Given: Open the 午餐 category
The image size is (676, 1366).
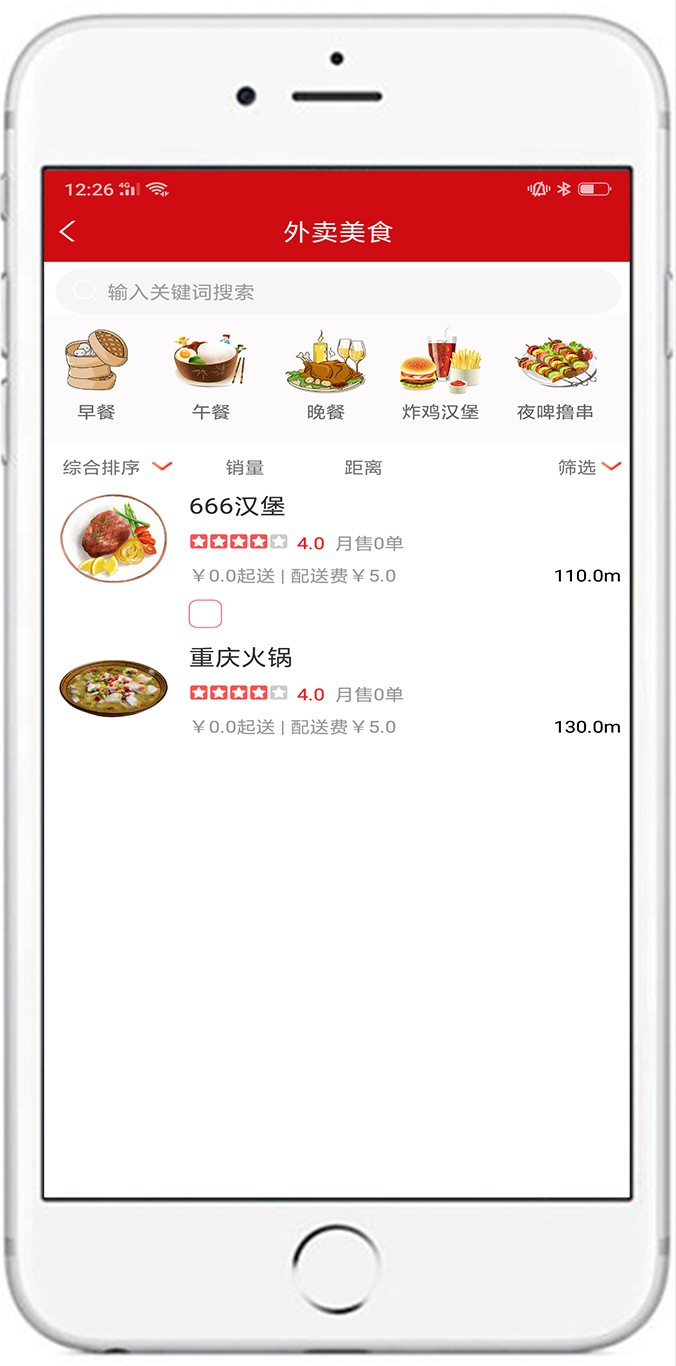Looking at the screenshot, I should [x=210, y=376].
